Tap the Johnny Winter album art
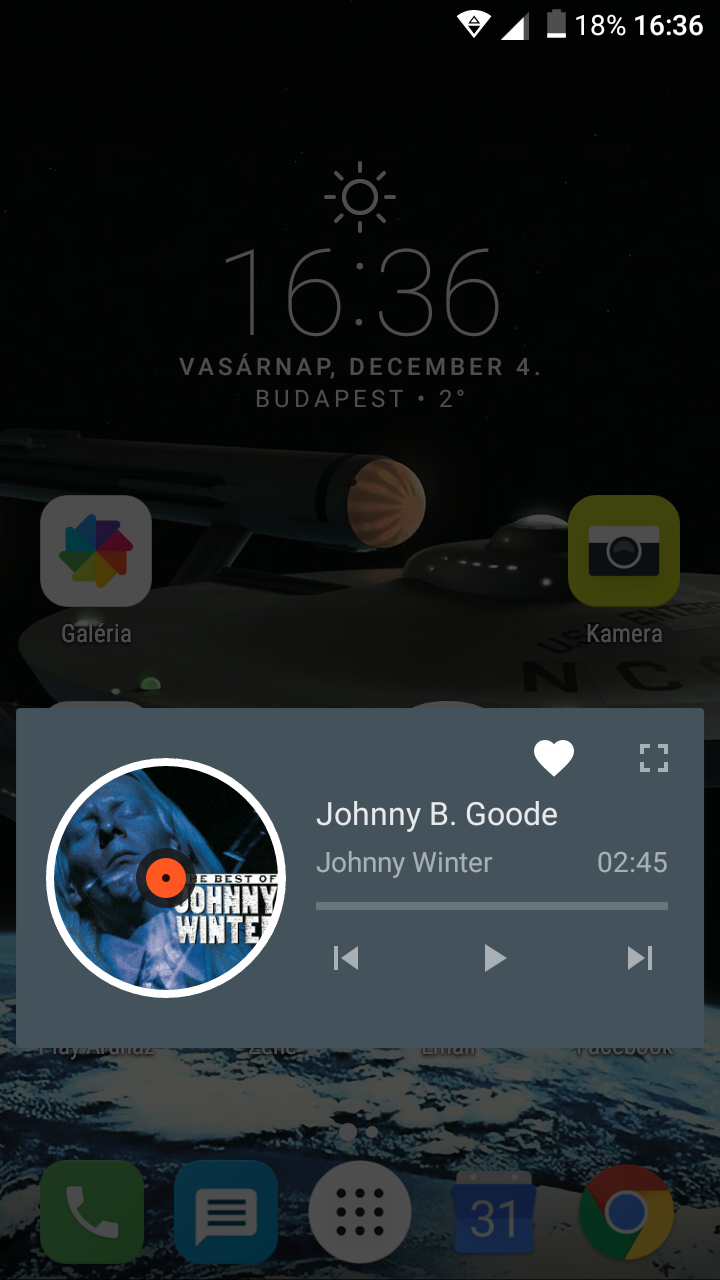720x1280 pixels. 166,878
